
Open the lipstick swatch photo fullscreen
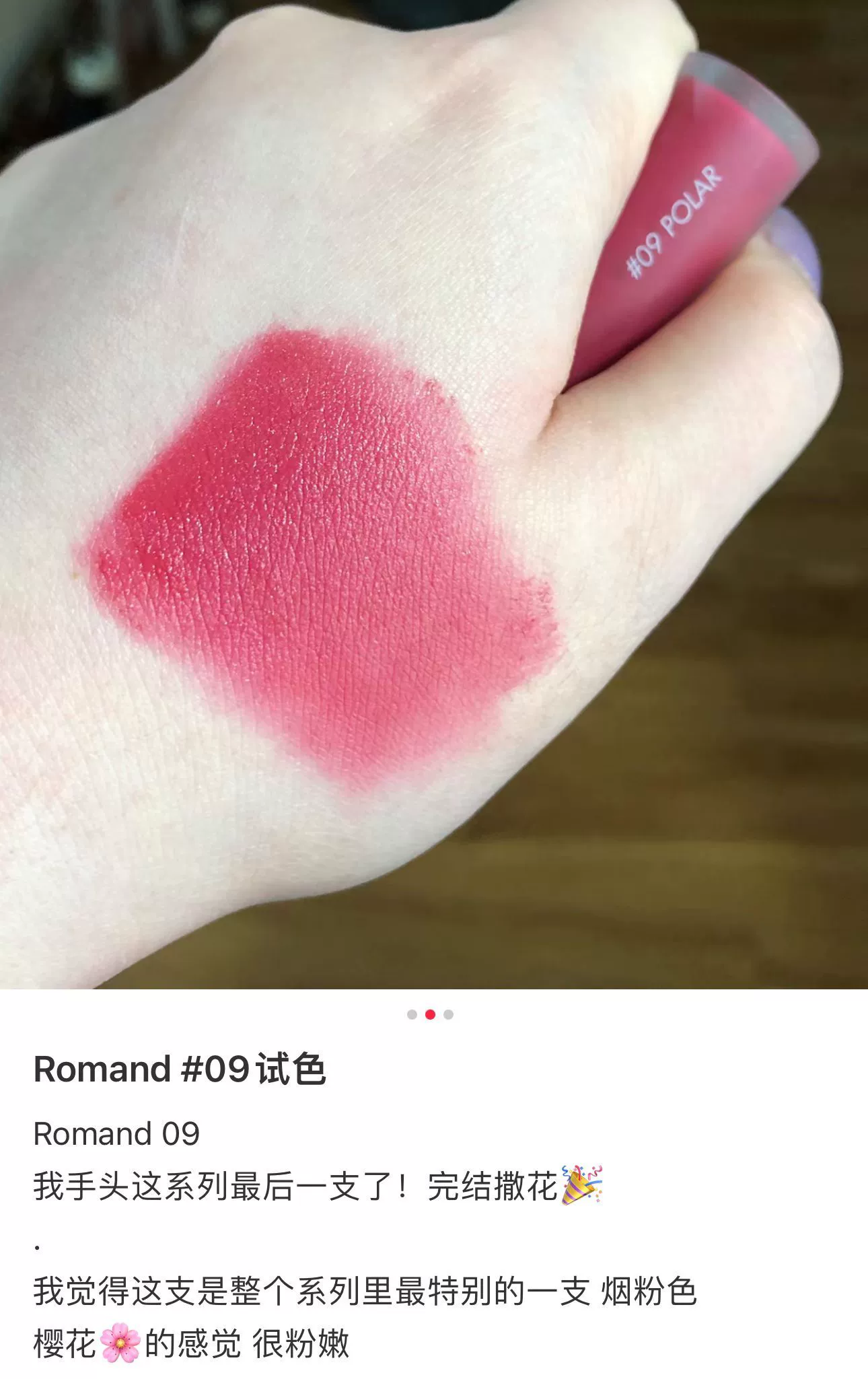(x=434, y=494)
